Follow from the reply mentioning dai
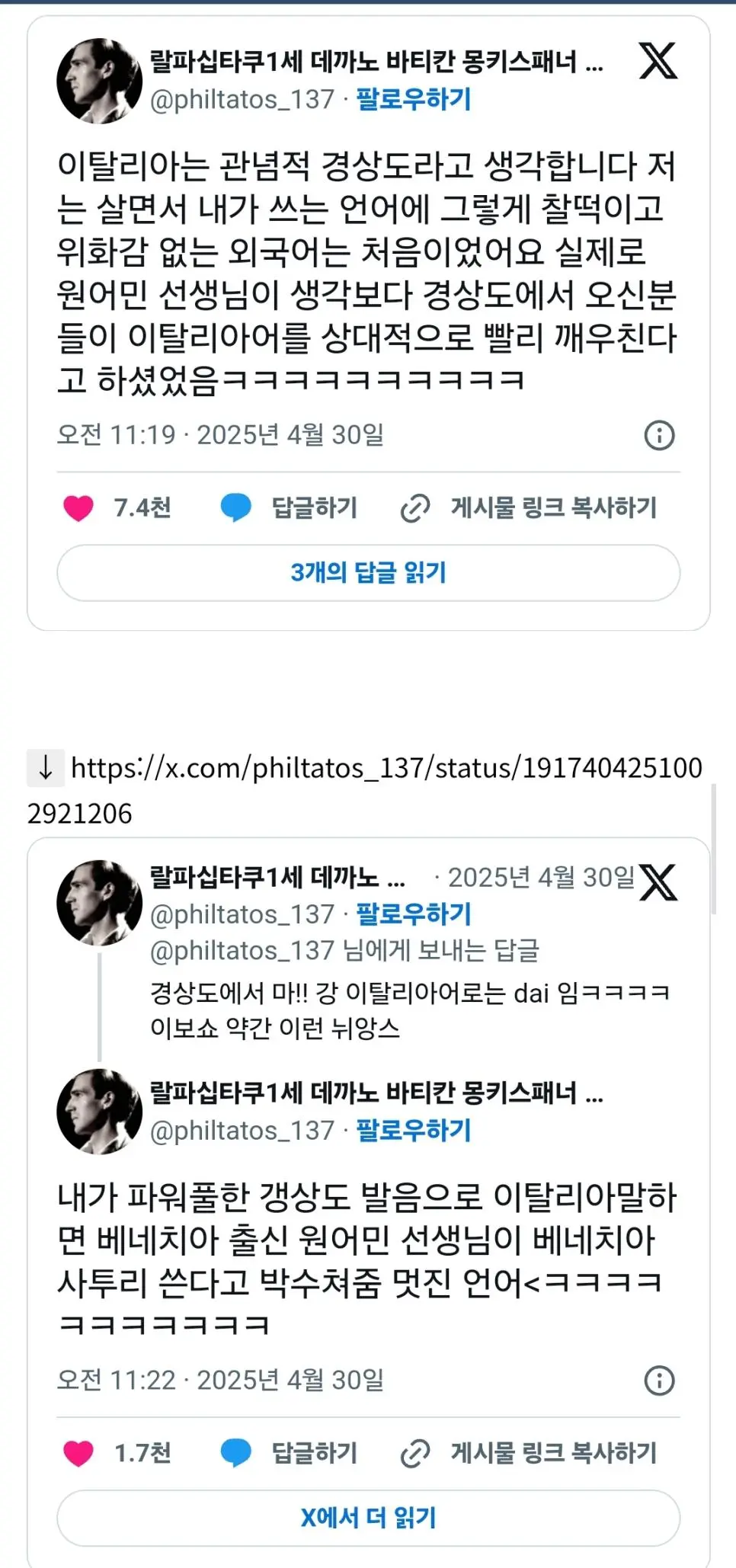736x1568 pixels. pos(414,914)
